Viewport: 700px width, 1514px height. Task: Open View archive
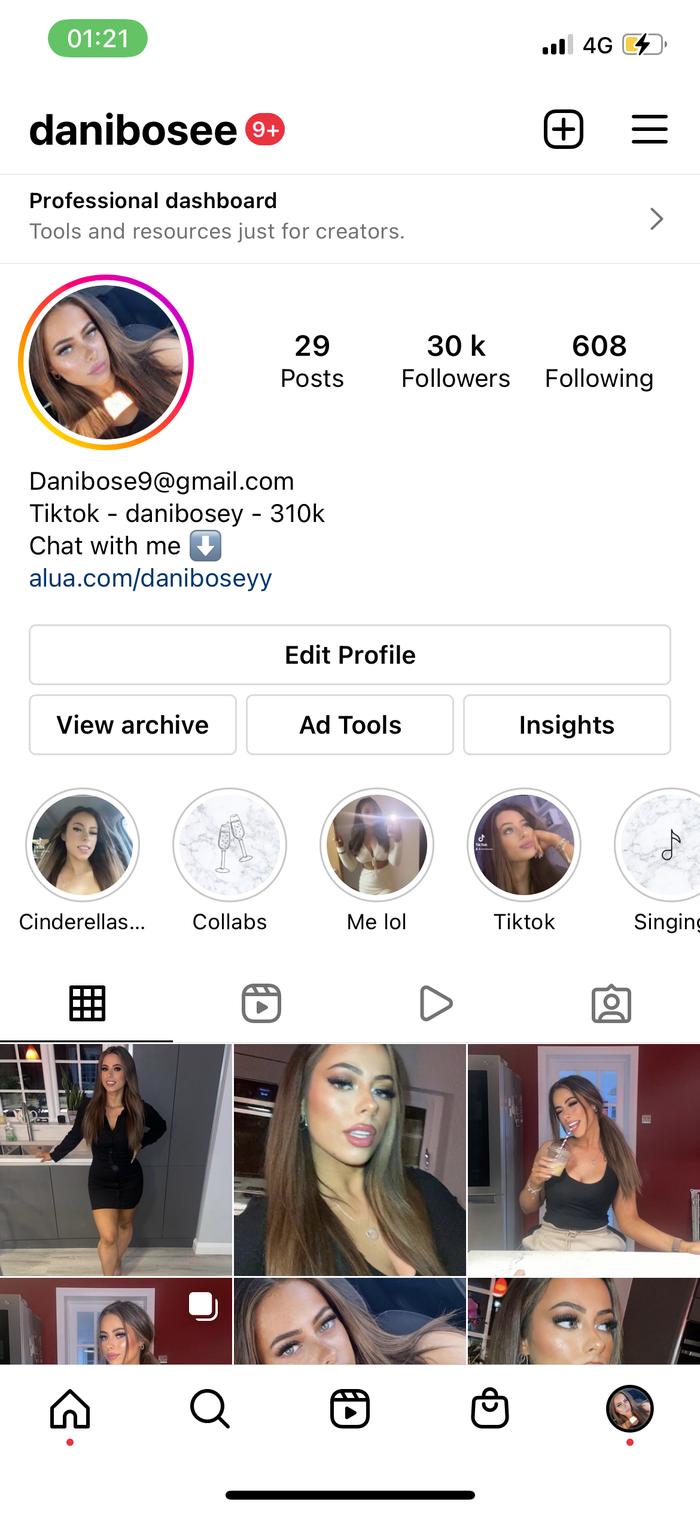coord(133,725)
